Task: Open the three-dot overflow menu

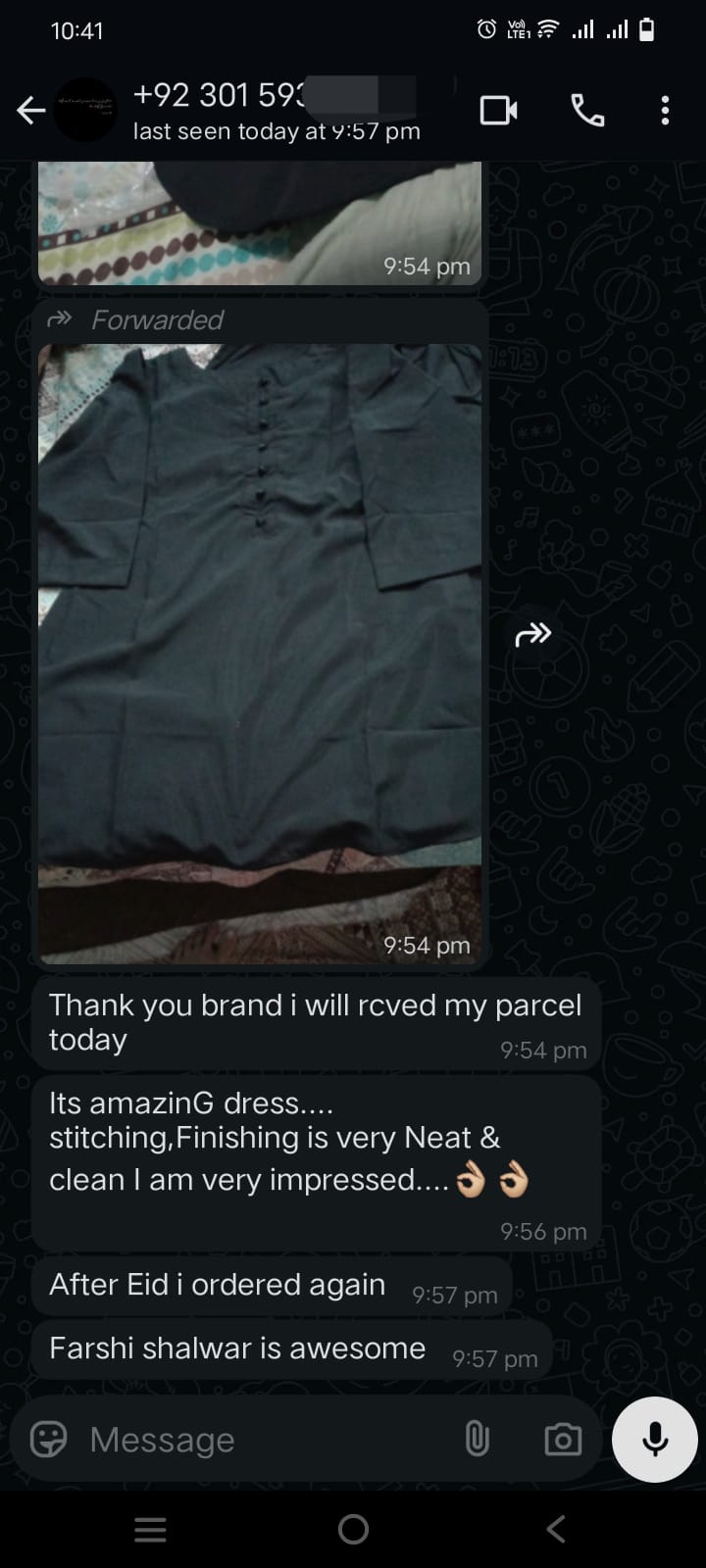Action: pos(665,111)
